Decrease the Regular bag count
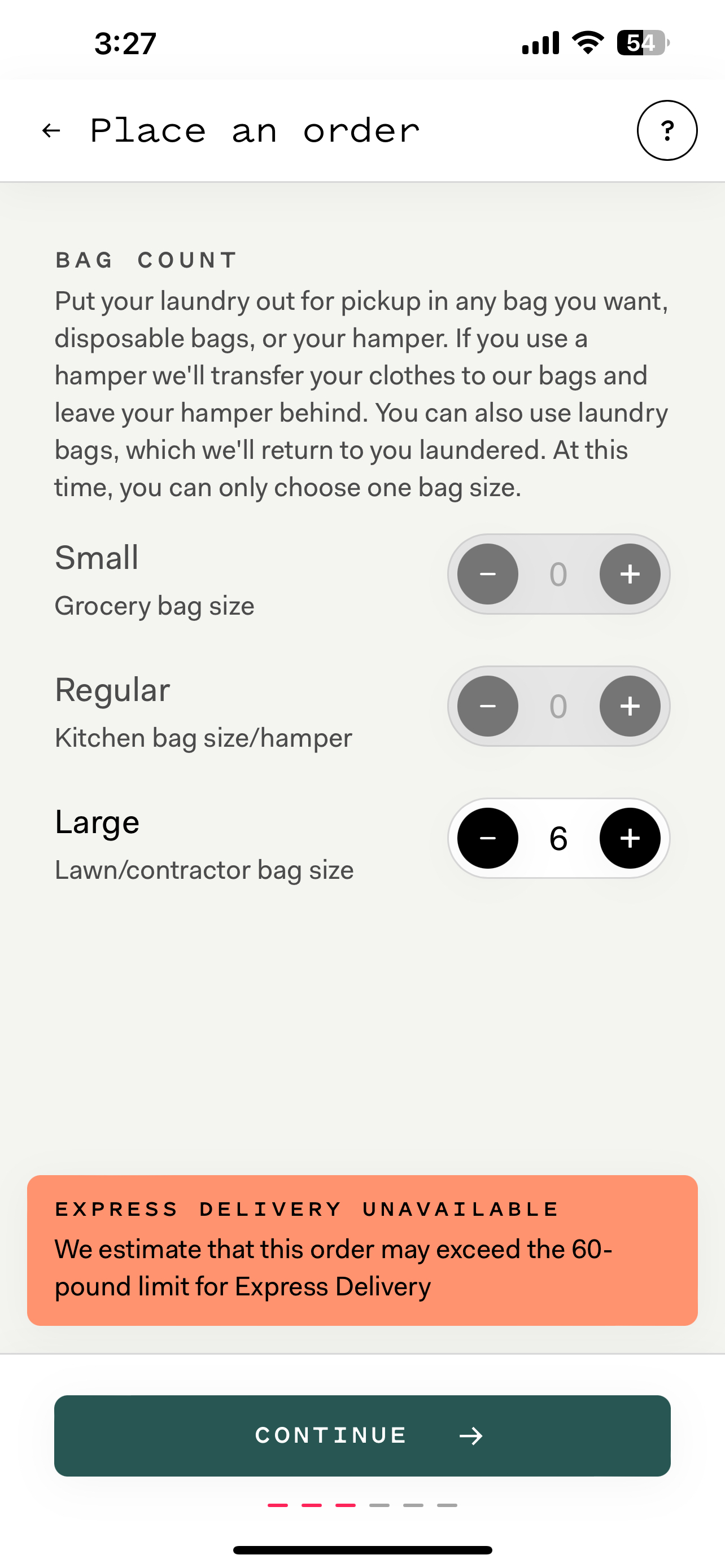 [488, 706]
